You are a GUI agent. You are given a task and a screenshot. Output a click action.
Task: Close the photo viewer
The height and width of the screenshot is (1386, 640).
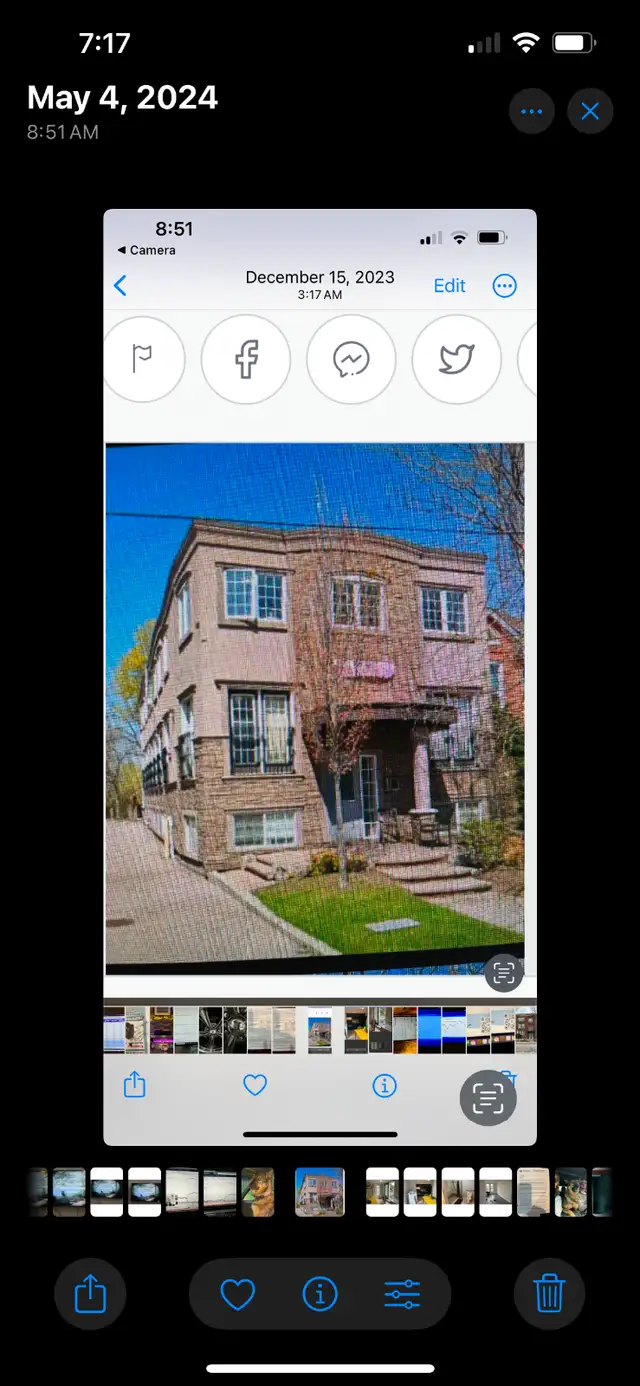pos(590,111)
